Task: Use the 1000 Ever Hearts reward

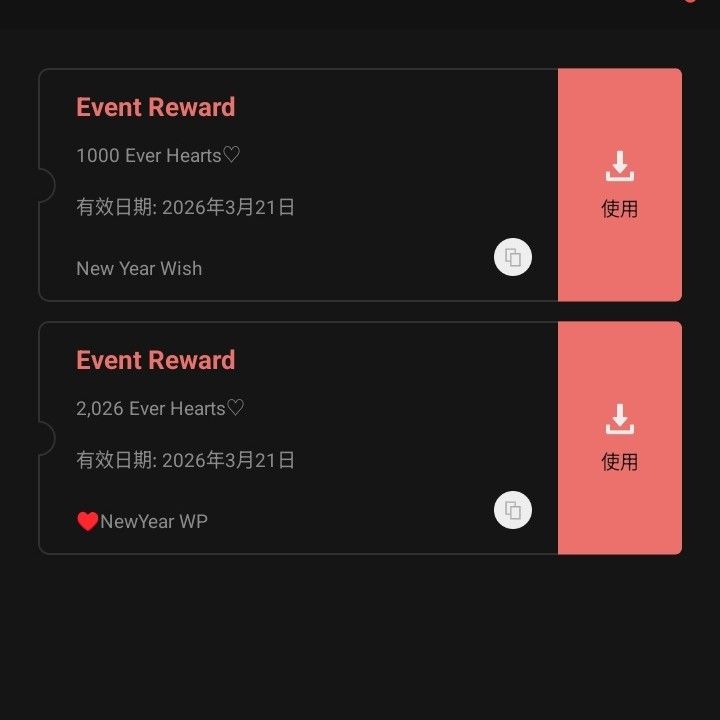Action: pos(619,185)
